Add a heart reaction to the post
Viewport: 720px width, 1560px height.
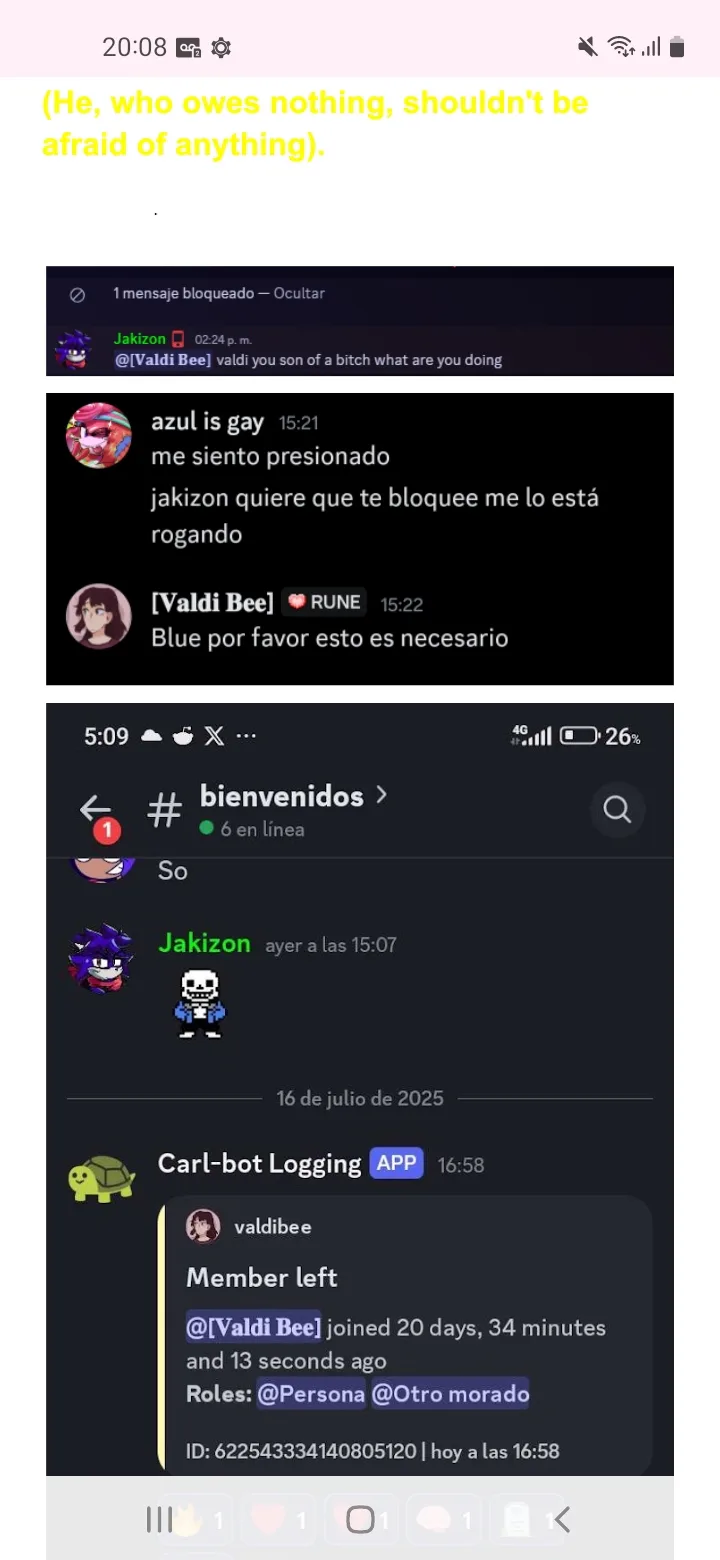point(279,1520)
